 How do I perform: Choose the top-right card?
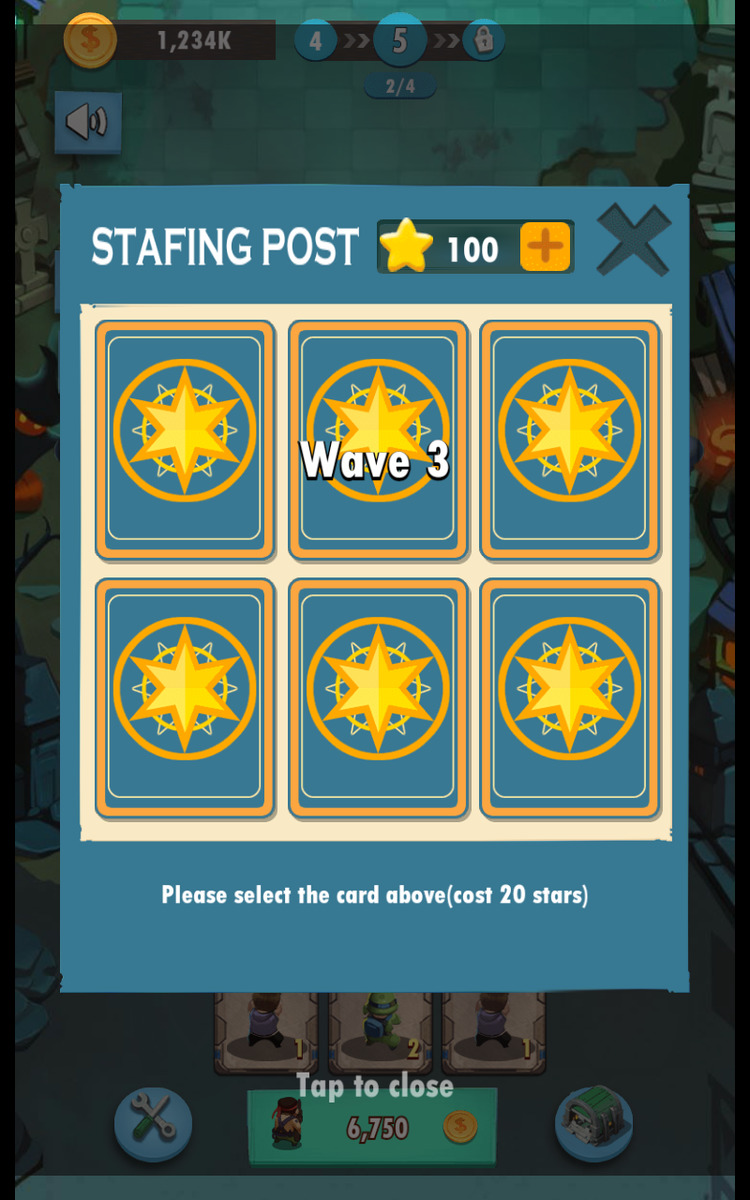(x=570, y=440)
